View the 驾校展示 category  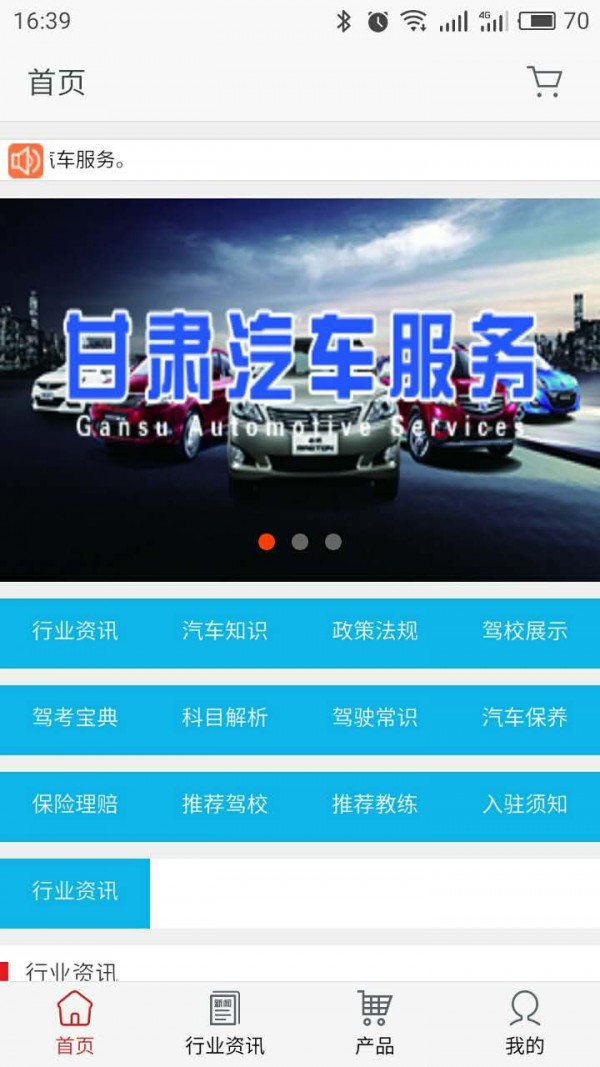point(525,632)
